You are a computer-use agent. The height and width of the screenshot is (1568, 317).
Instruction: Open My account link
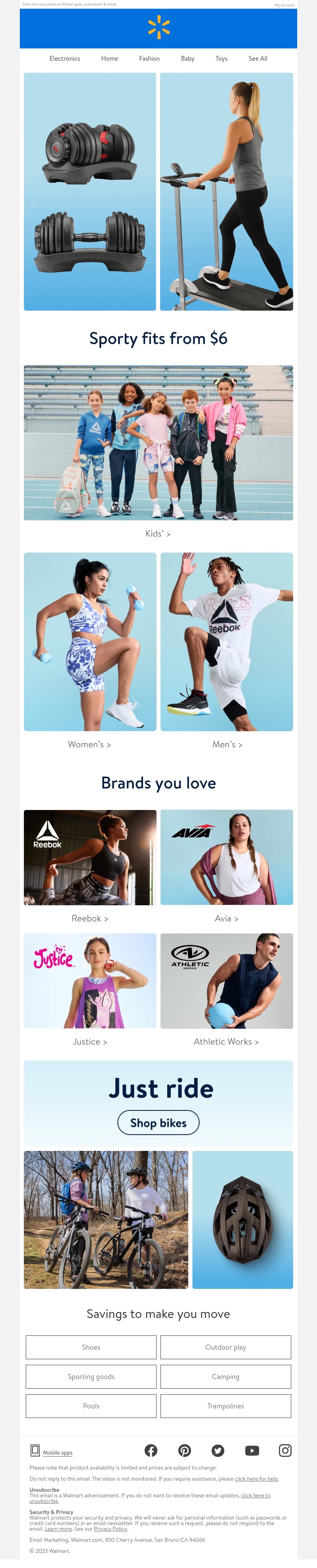[284, 5]
